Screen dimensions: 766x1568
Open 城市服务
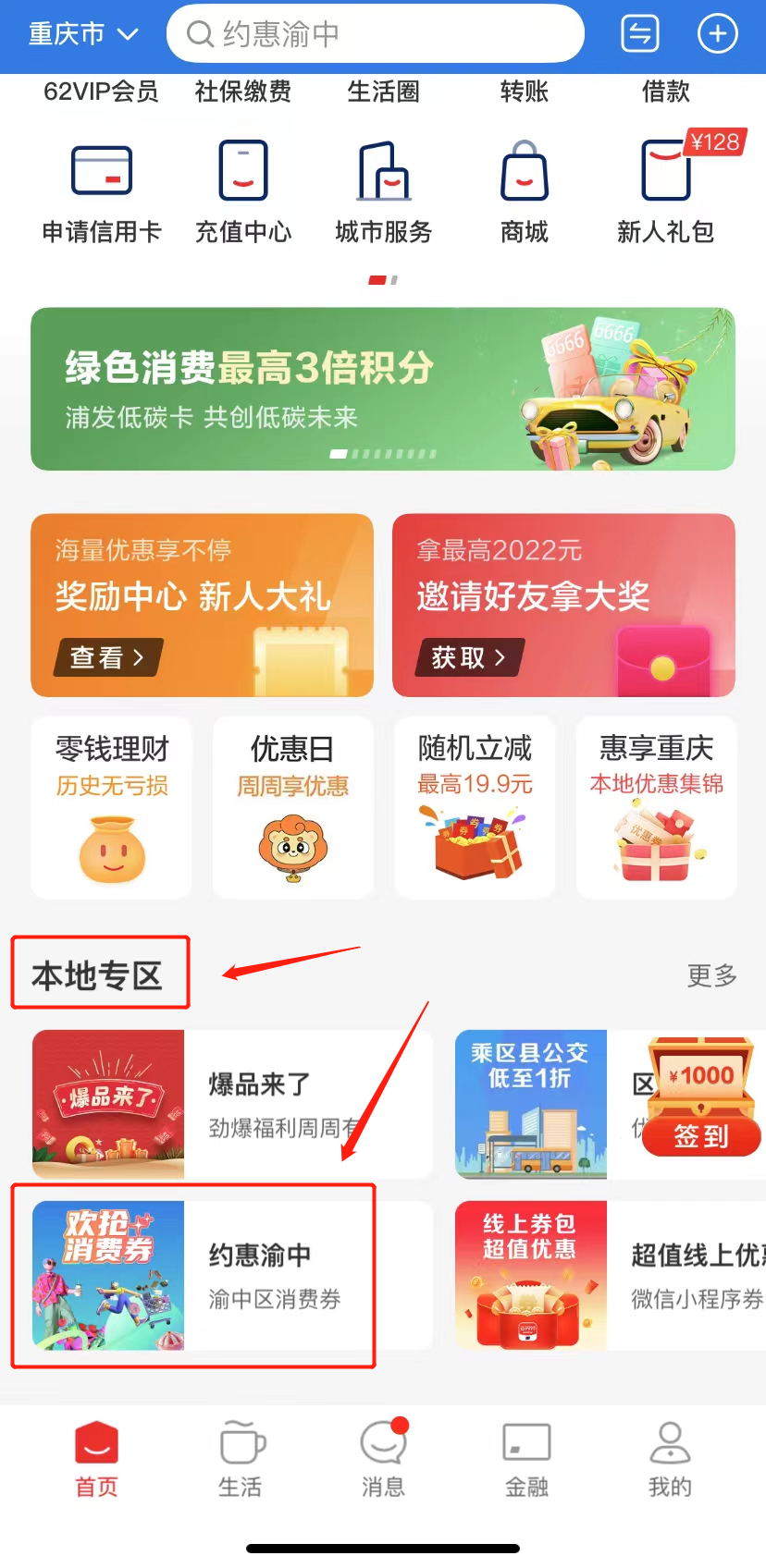pos(384,191)
